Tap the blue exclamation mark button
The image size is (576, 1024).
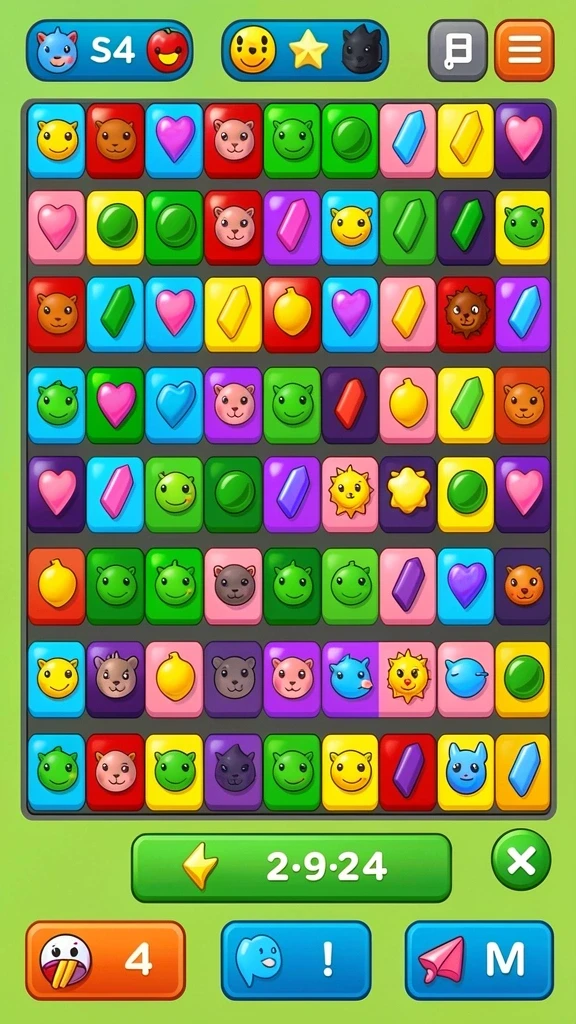pyautogui.click(x=296, y=960)
